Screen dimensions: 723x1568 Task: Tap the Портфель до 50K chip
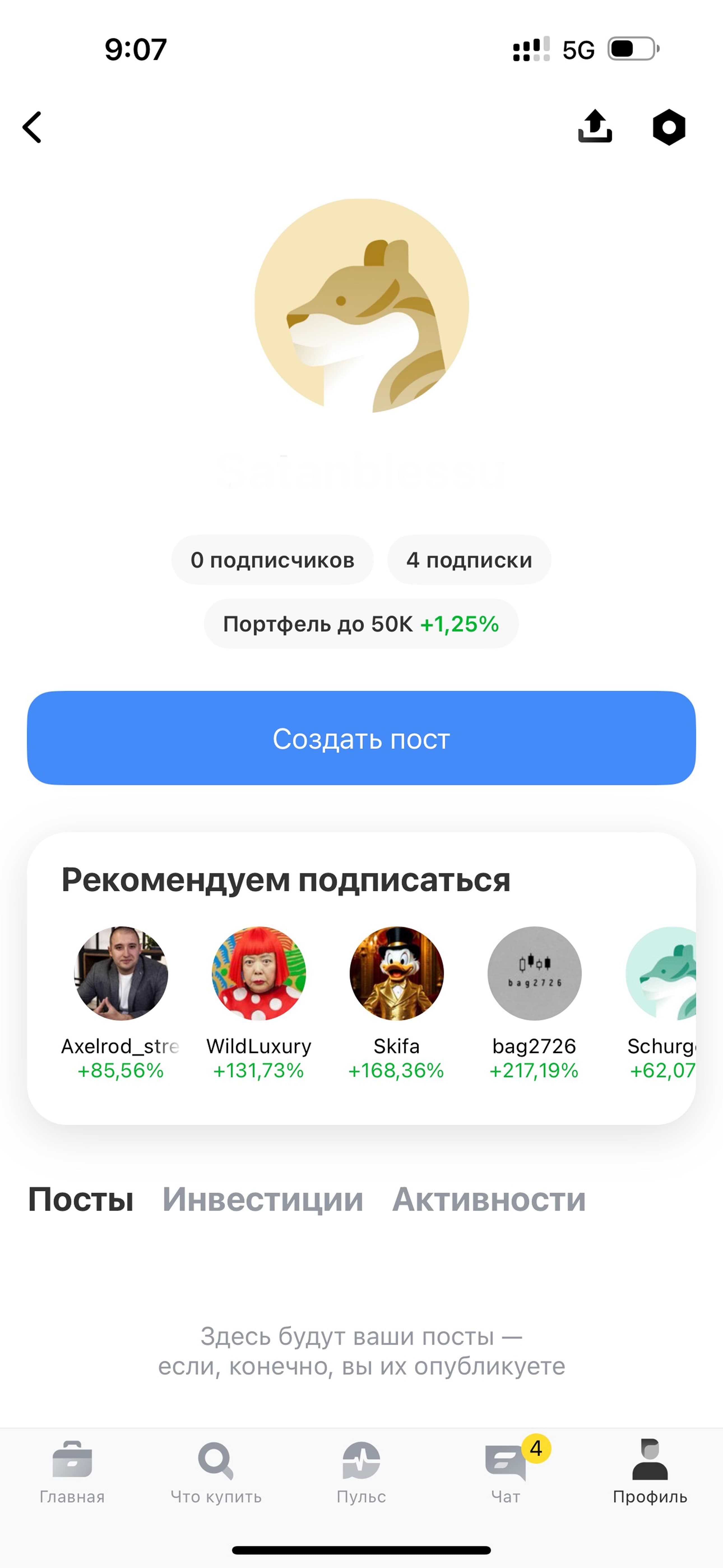[361, 624]
